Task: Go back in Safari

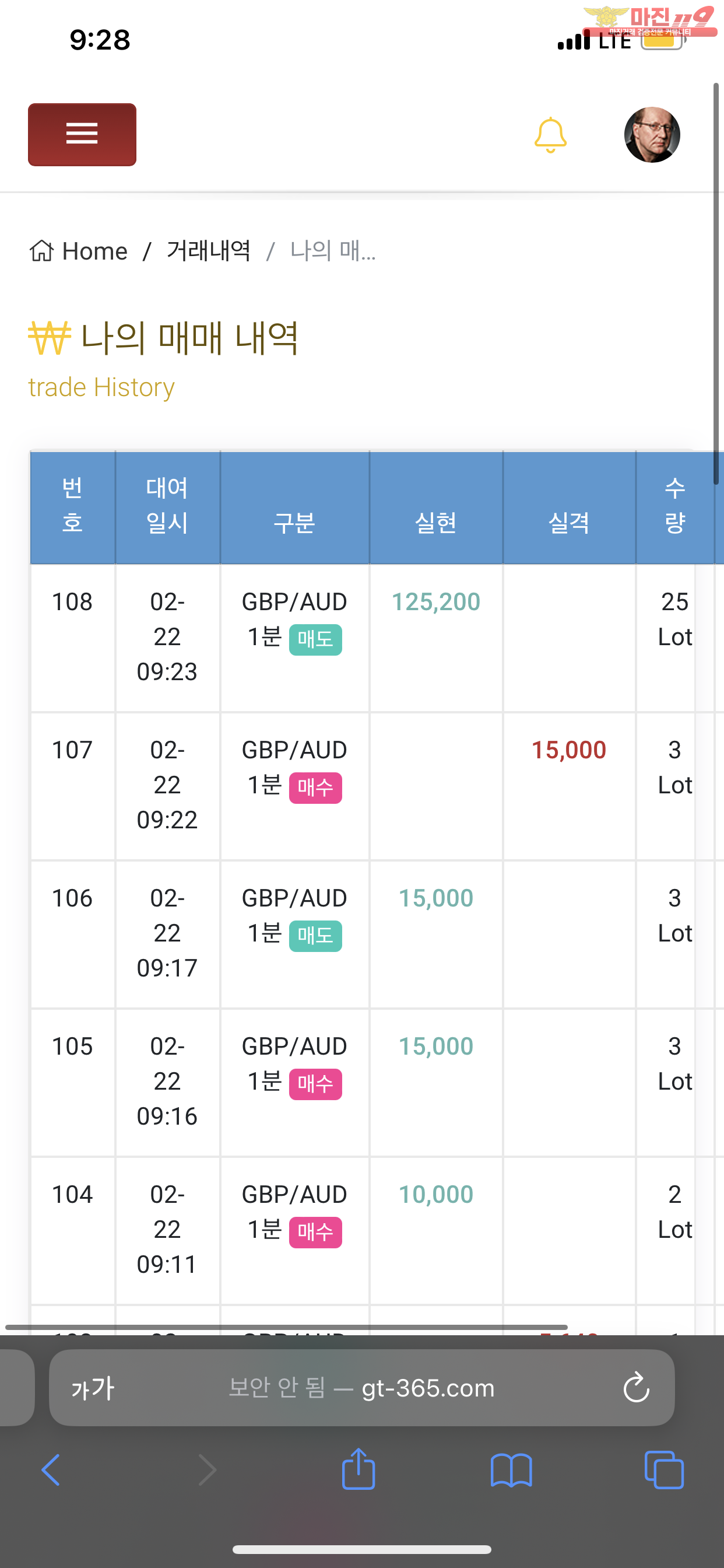Action: [51, 1470]
